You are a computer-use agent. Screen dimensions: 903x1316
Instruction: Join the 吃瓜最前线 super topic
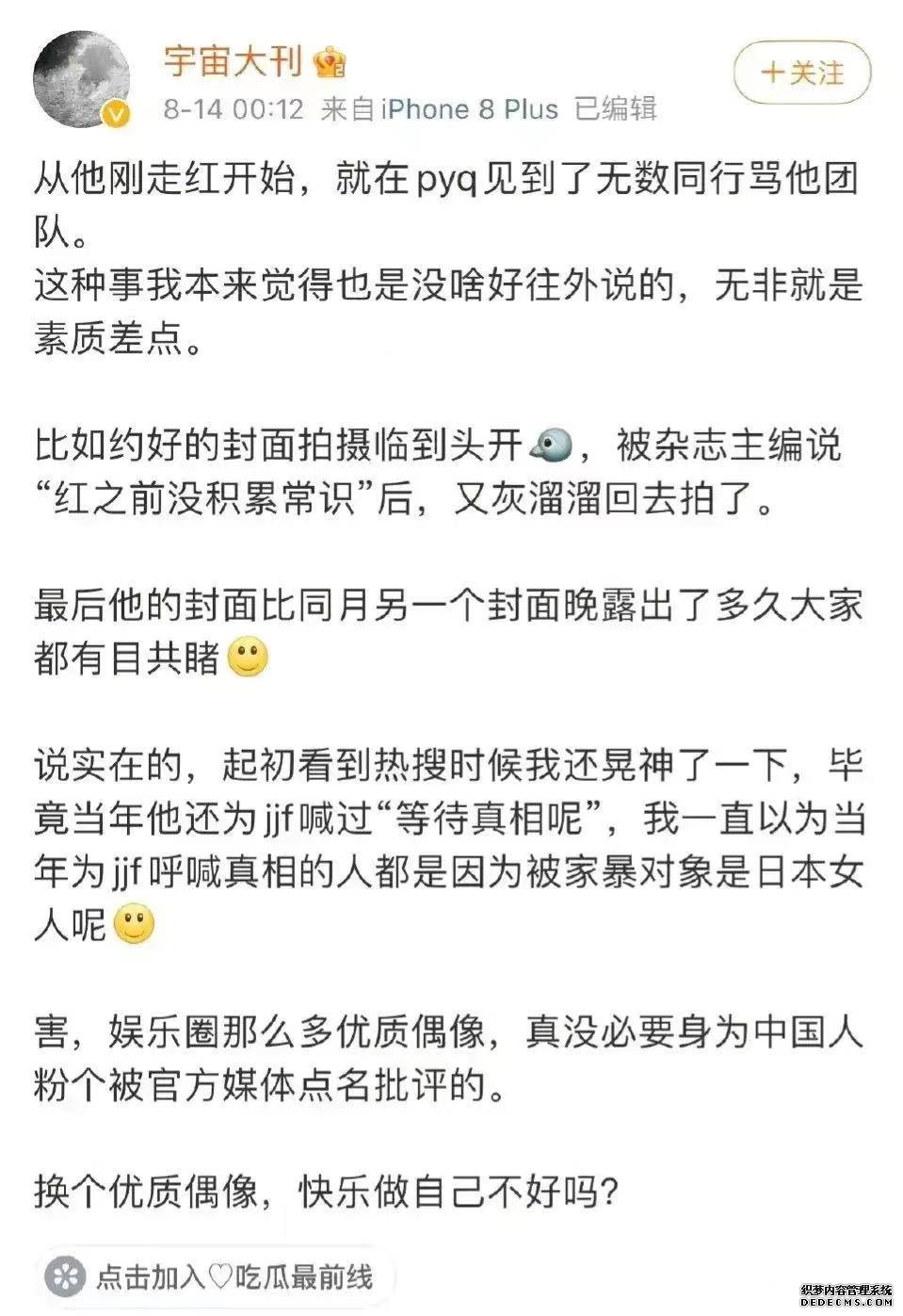click(217, 1276)
